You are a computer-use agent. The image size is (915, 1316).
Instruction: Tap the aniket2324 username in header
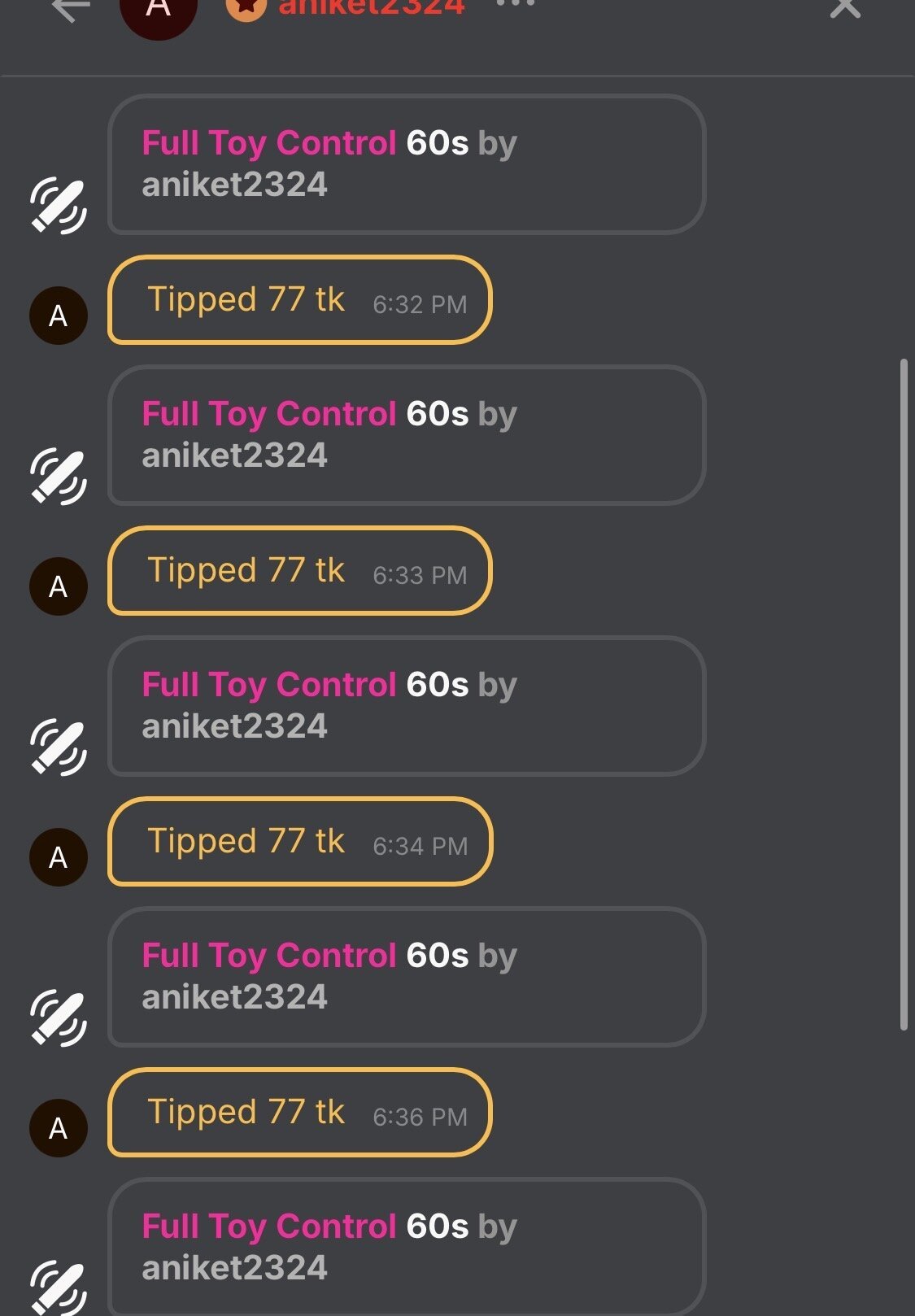[371, 8]
